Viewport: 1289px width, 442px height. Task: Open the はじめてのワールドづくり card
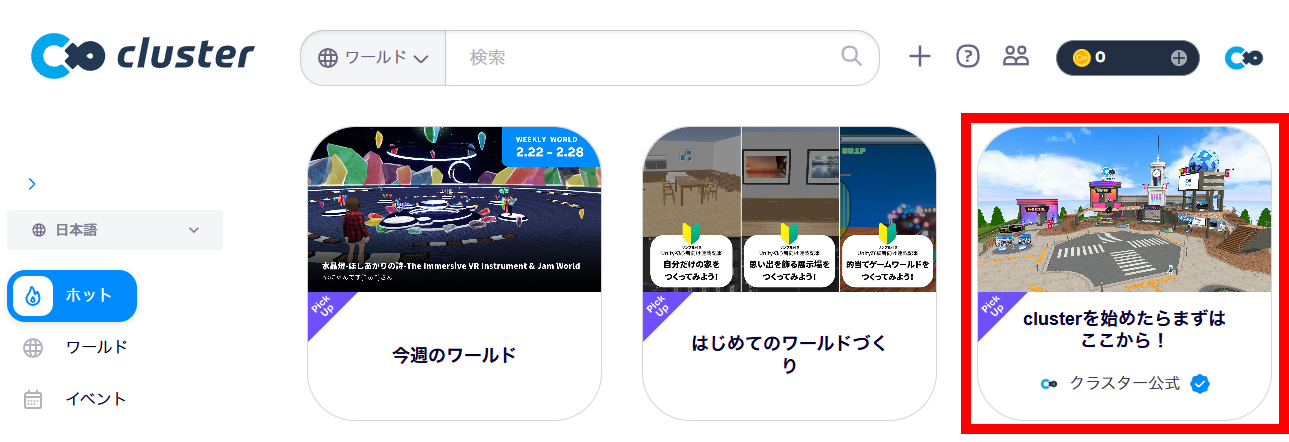coord(789,272)
